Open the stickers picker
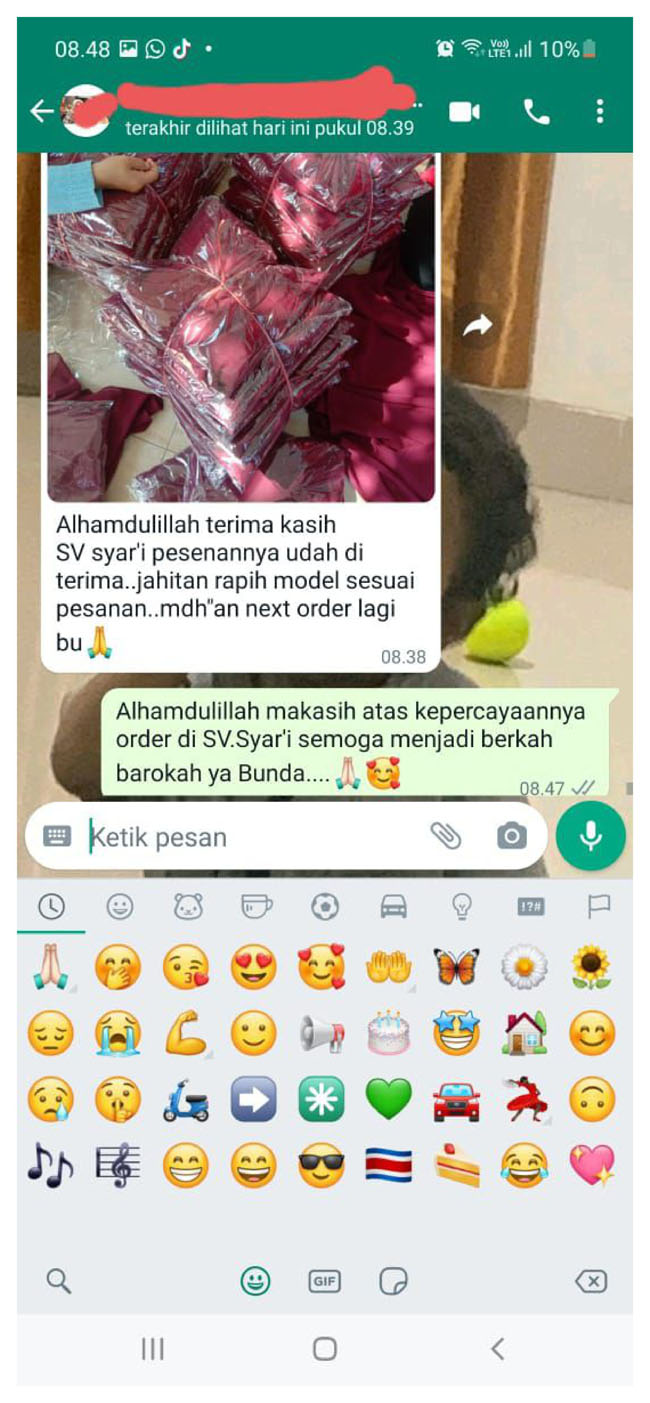The image size is (650, 1403). [x=393, y=1281]
